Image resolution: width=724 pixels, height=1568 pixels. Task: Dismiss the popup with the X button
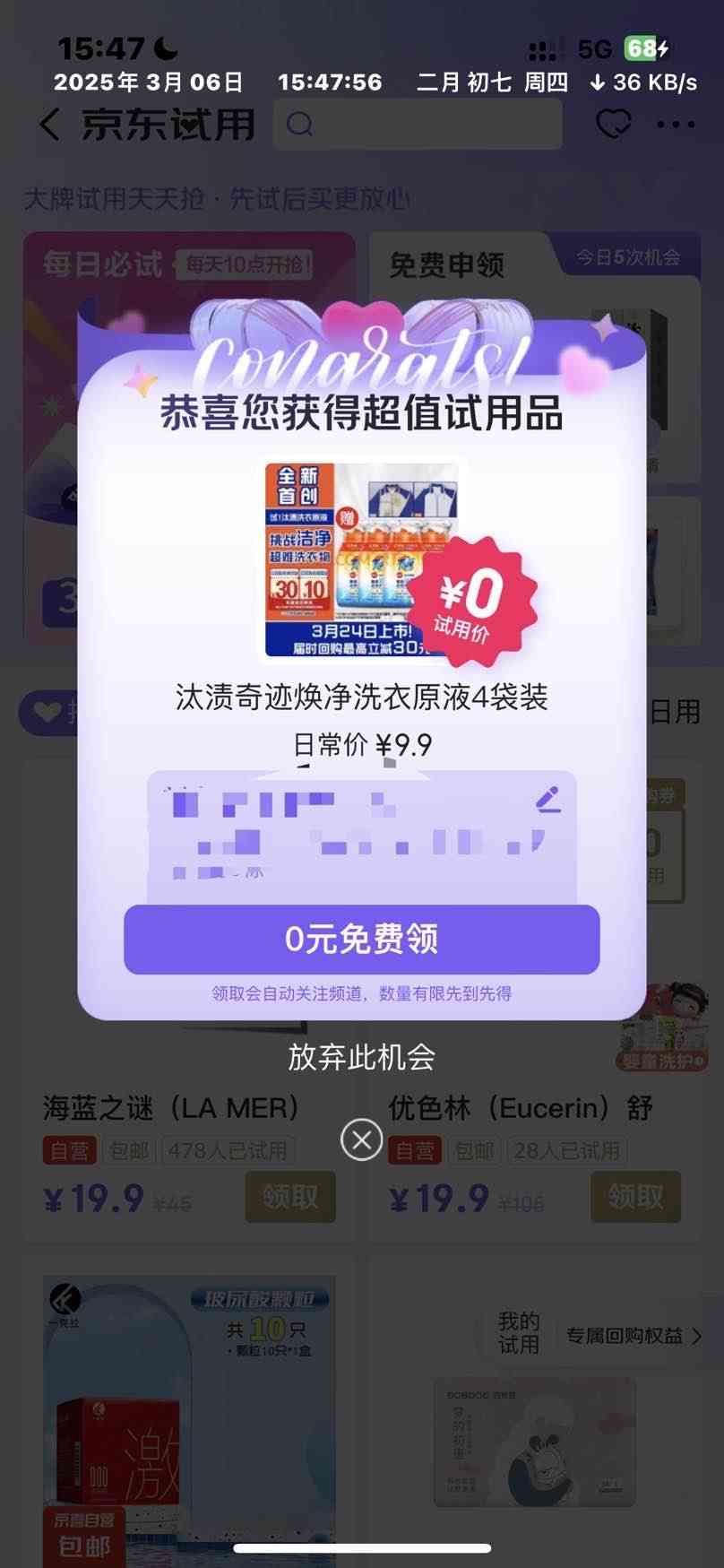pyautogui.click(x=361, y=1139)
